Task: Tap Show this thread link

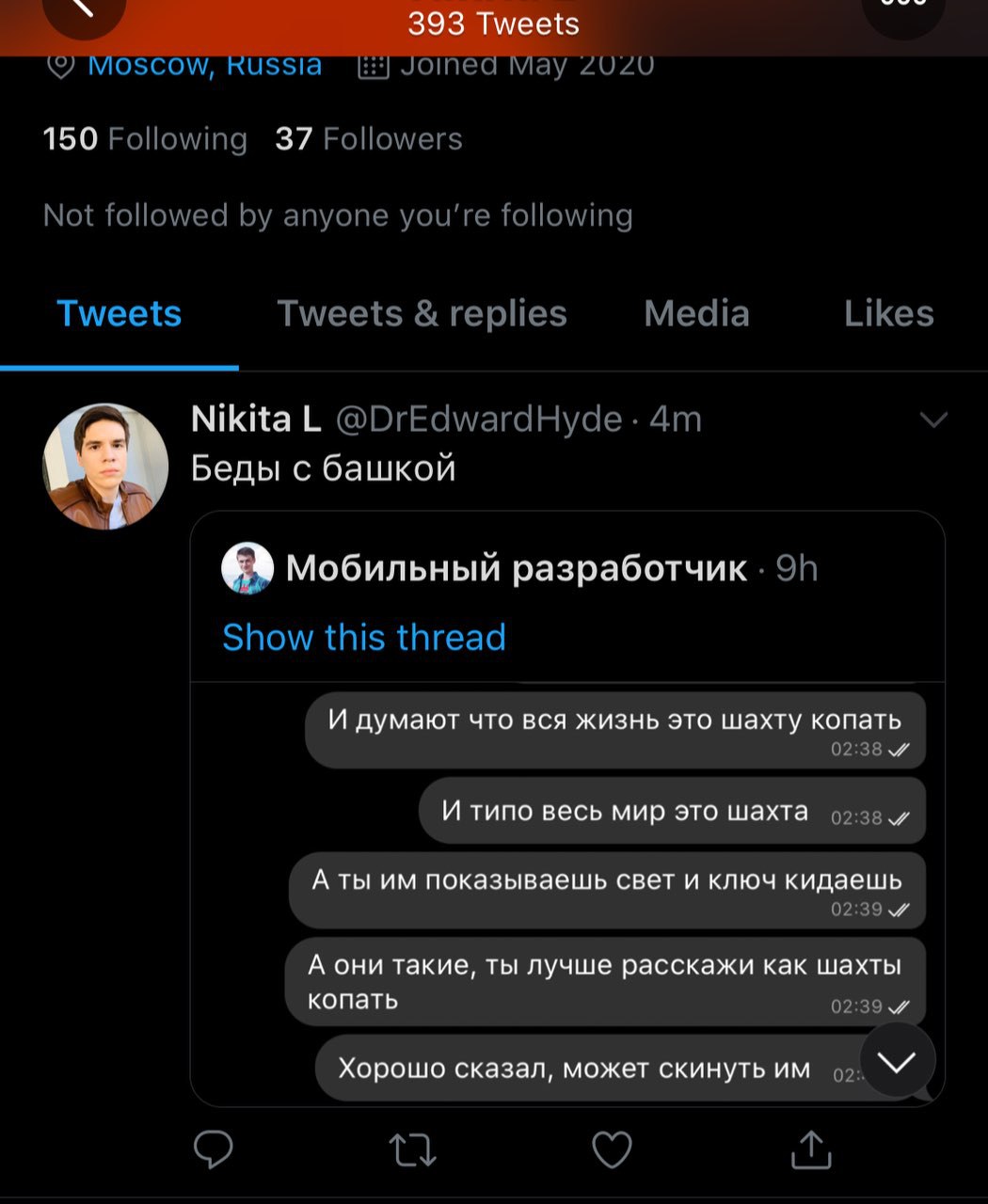Action: [x=364, y=638]
